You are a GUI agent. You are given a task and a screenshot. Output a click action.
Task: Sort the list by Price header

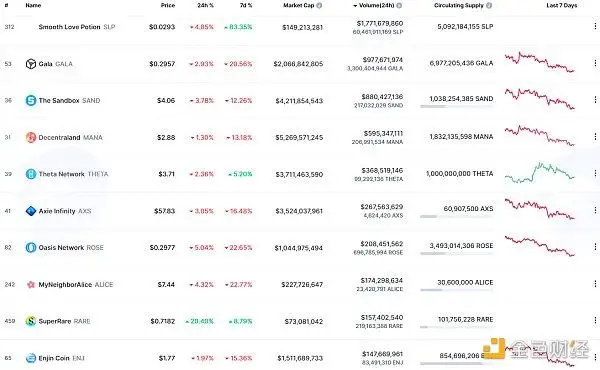point(168,5)
